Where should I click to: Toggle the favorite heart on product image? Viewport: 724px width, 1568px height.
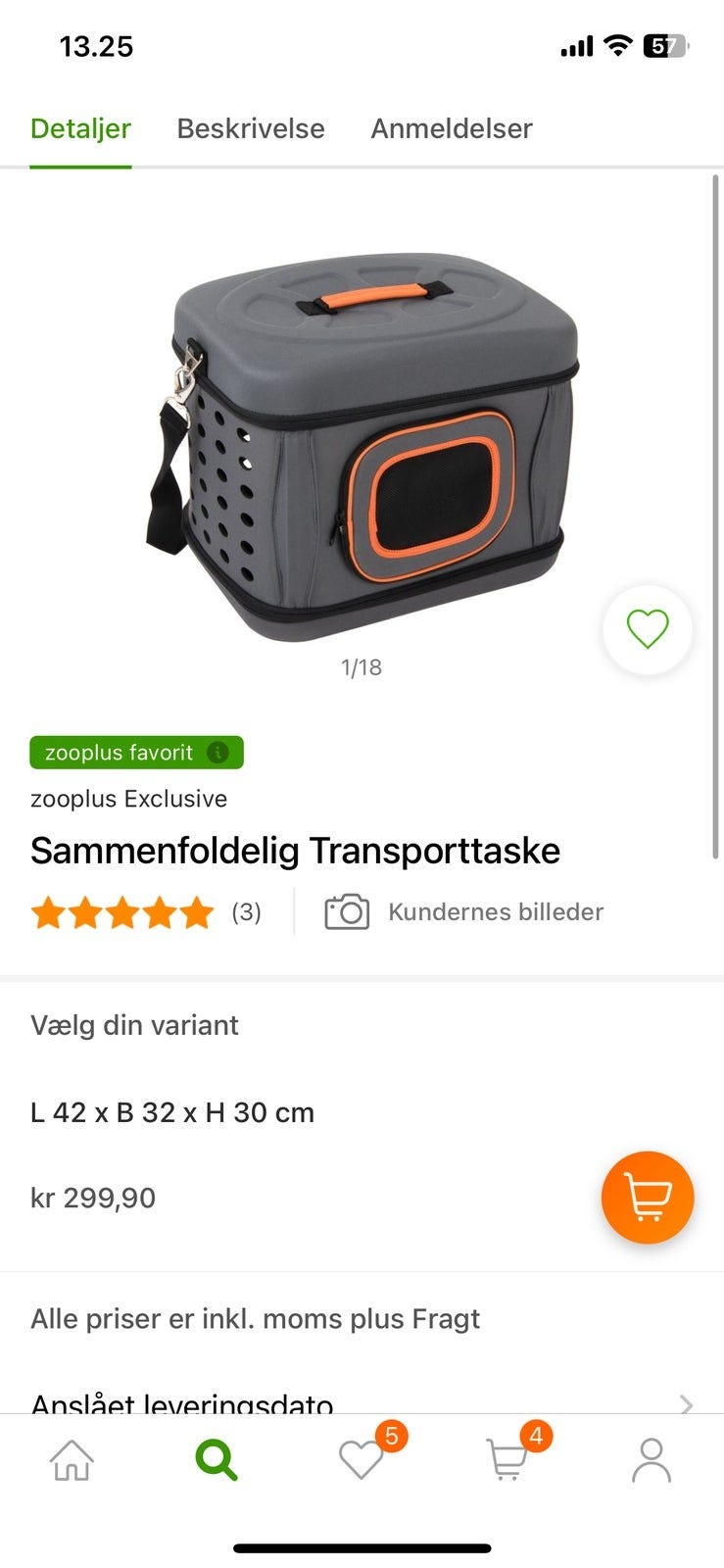click(647, 630)
